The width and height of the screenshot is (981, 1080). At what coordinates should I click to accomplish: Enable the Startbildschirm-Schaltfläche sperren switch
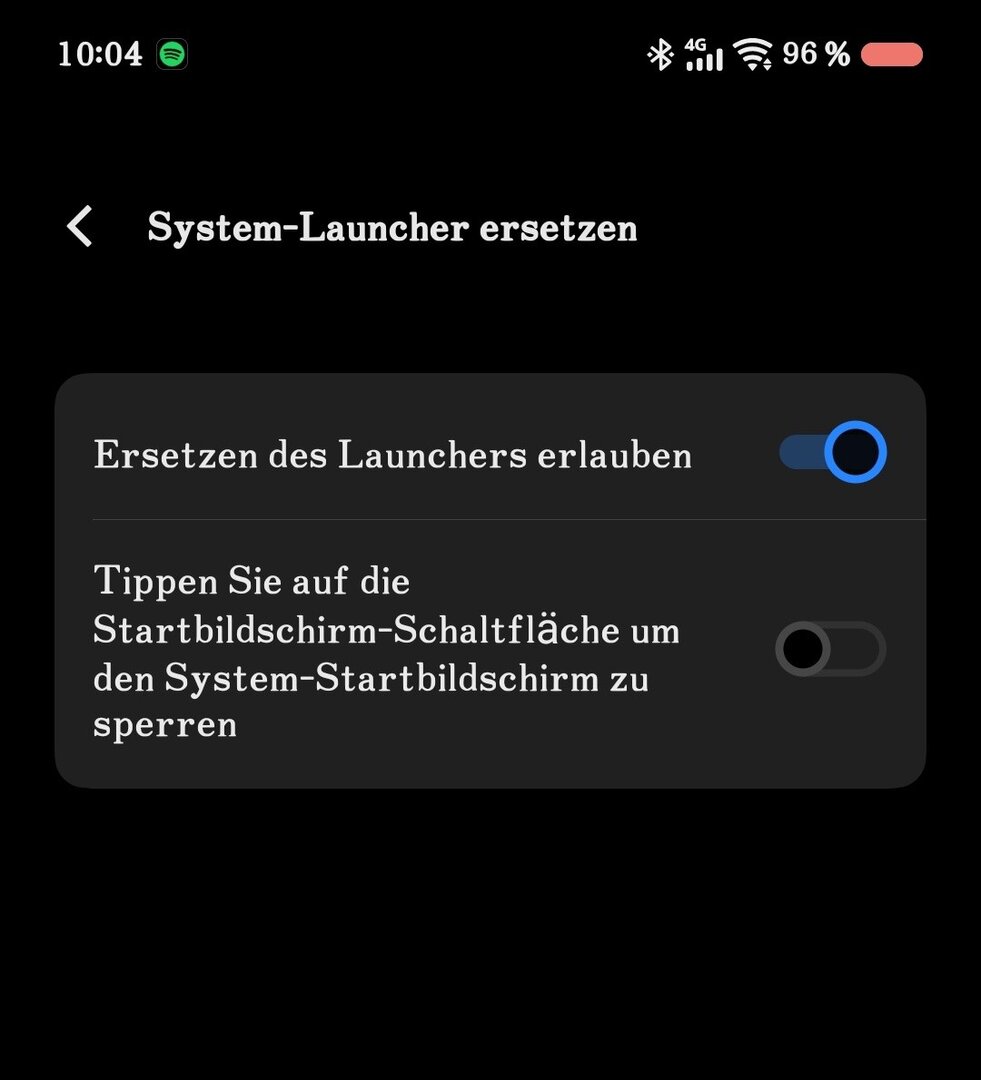pos(830,650)
